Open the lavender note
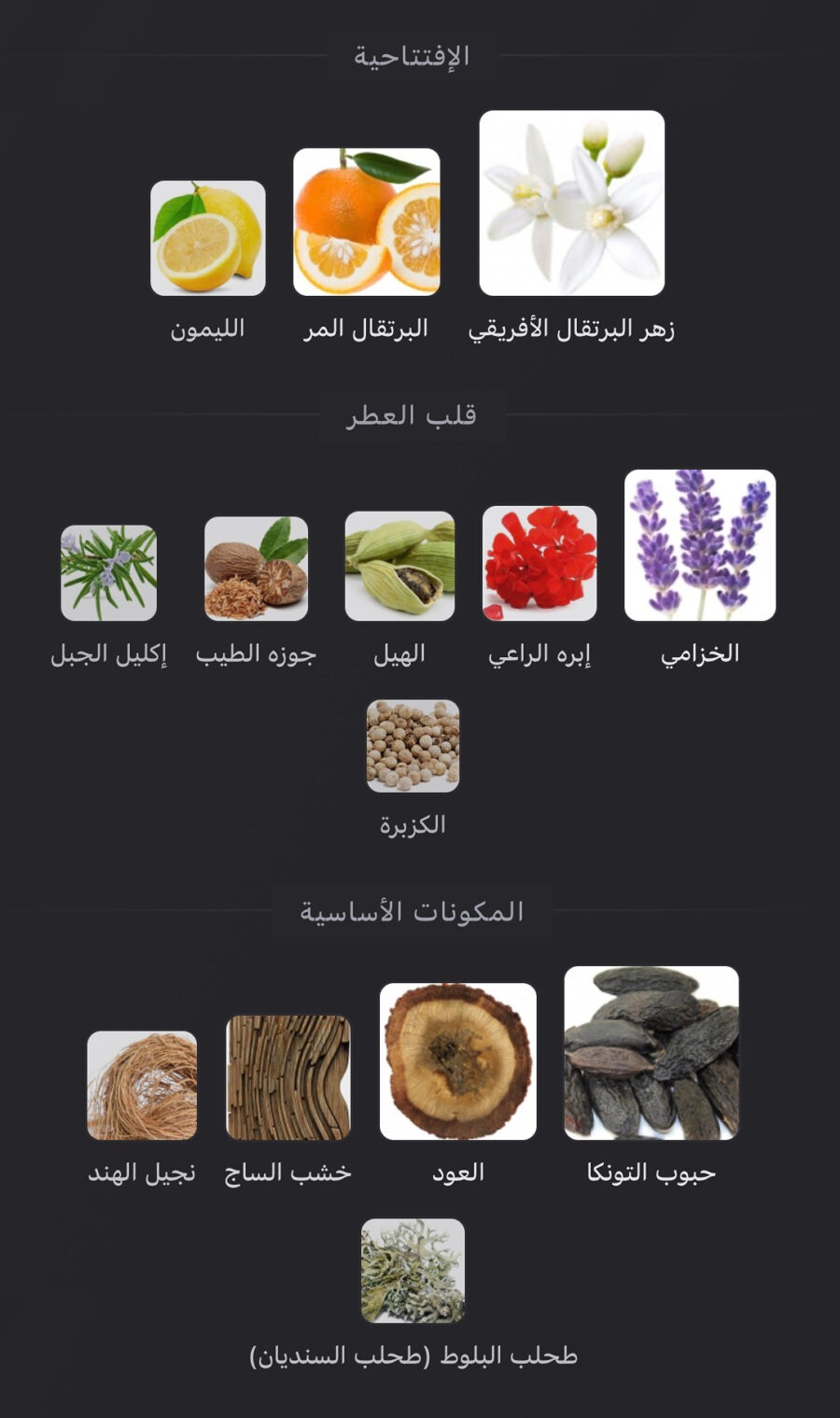Screen dimensions: 840x1418 click(700, 545)
